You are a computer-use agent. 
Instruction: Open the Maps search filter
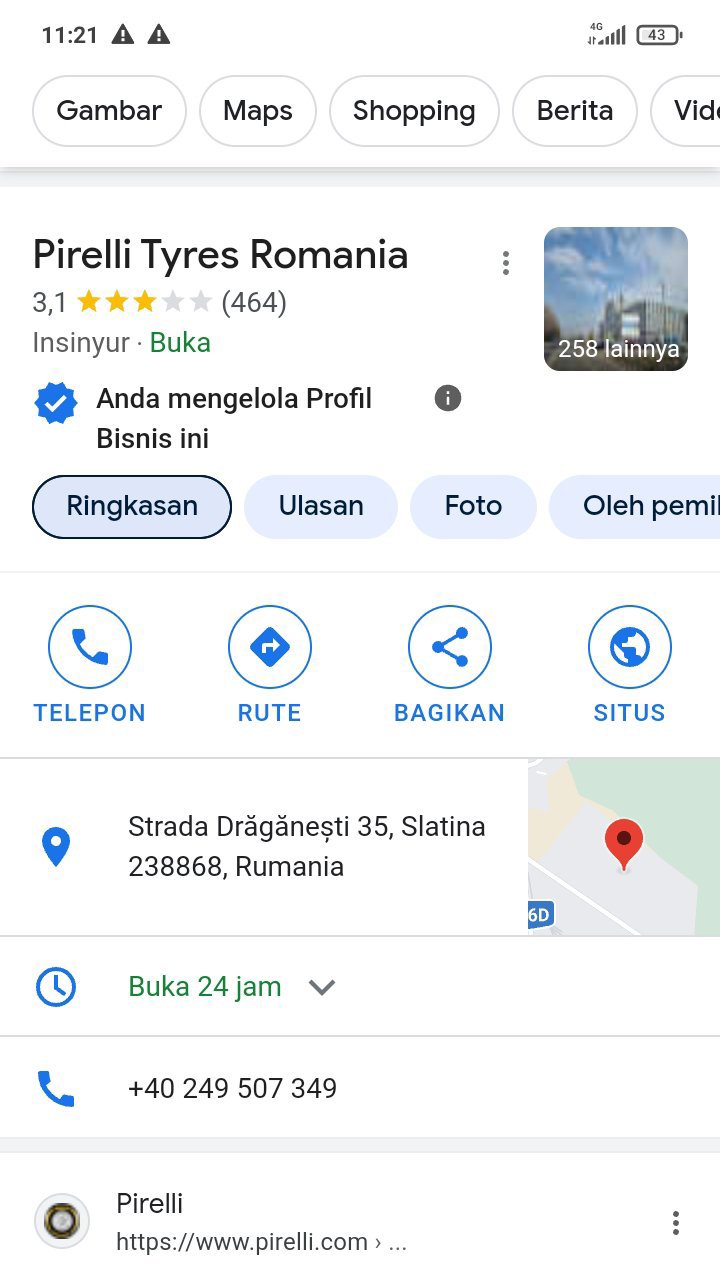pyautogui.click(x=258, y=111)
